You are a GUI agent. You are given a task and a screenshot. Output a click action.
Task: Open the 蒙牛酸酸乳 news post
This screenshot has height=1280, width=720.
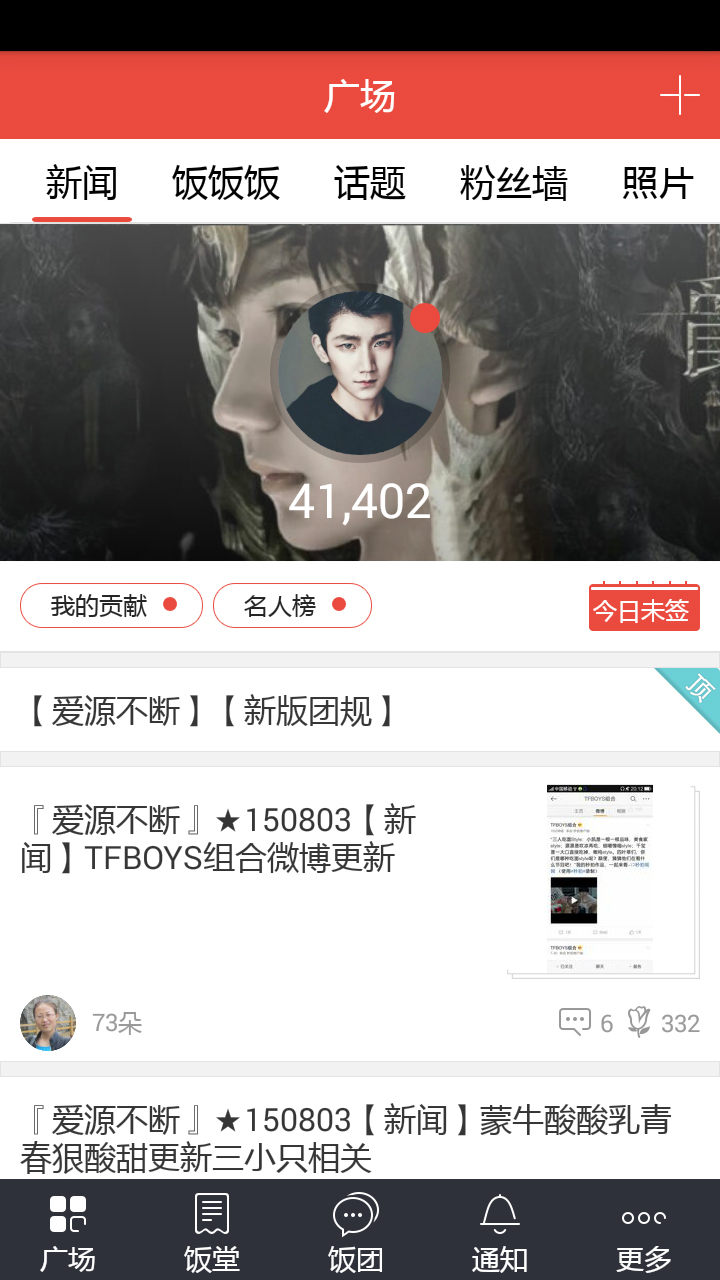(x=345, y=1138)
